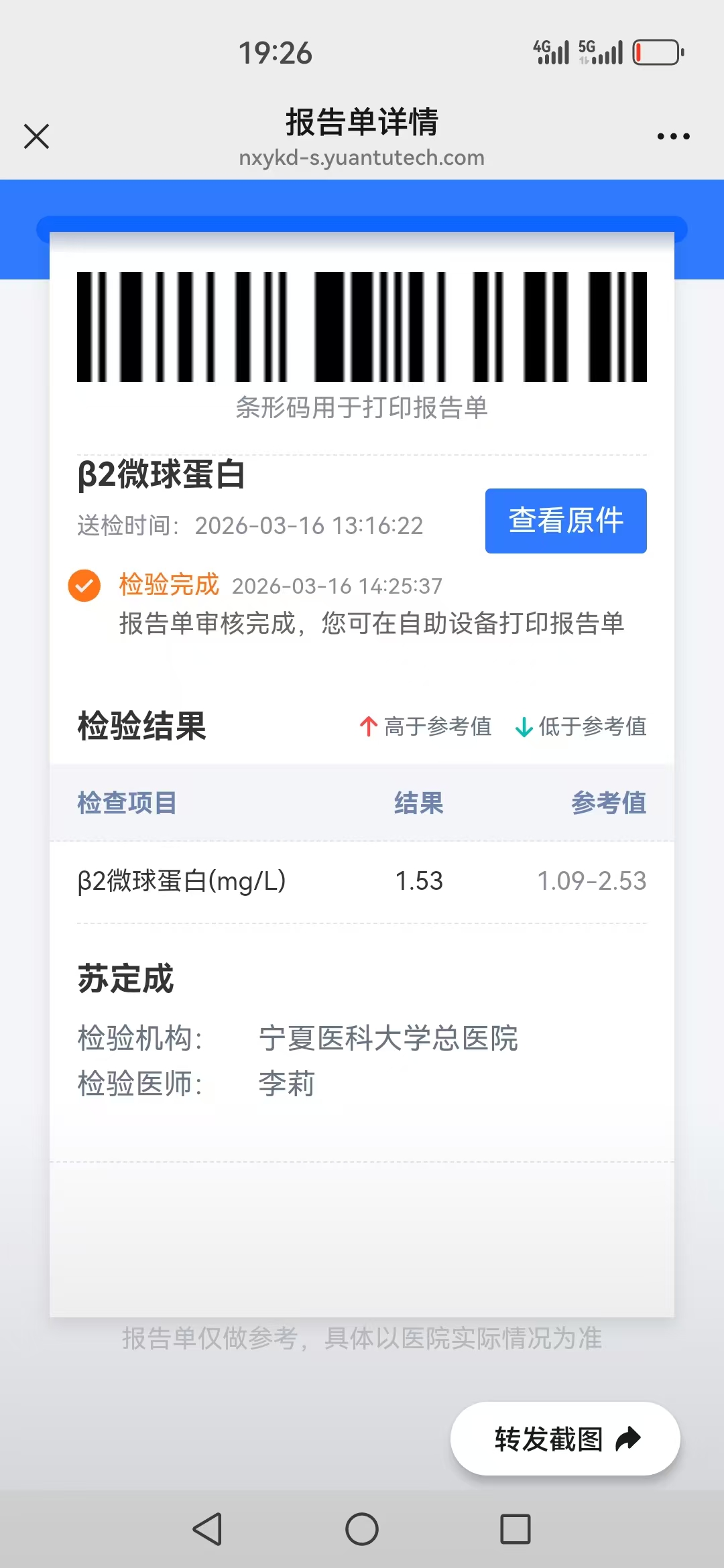This screenshot has width=724, height=1568.
Task: Tap the red up arrow legend icon
Action: [x=369, y=726]
